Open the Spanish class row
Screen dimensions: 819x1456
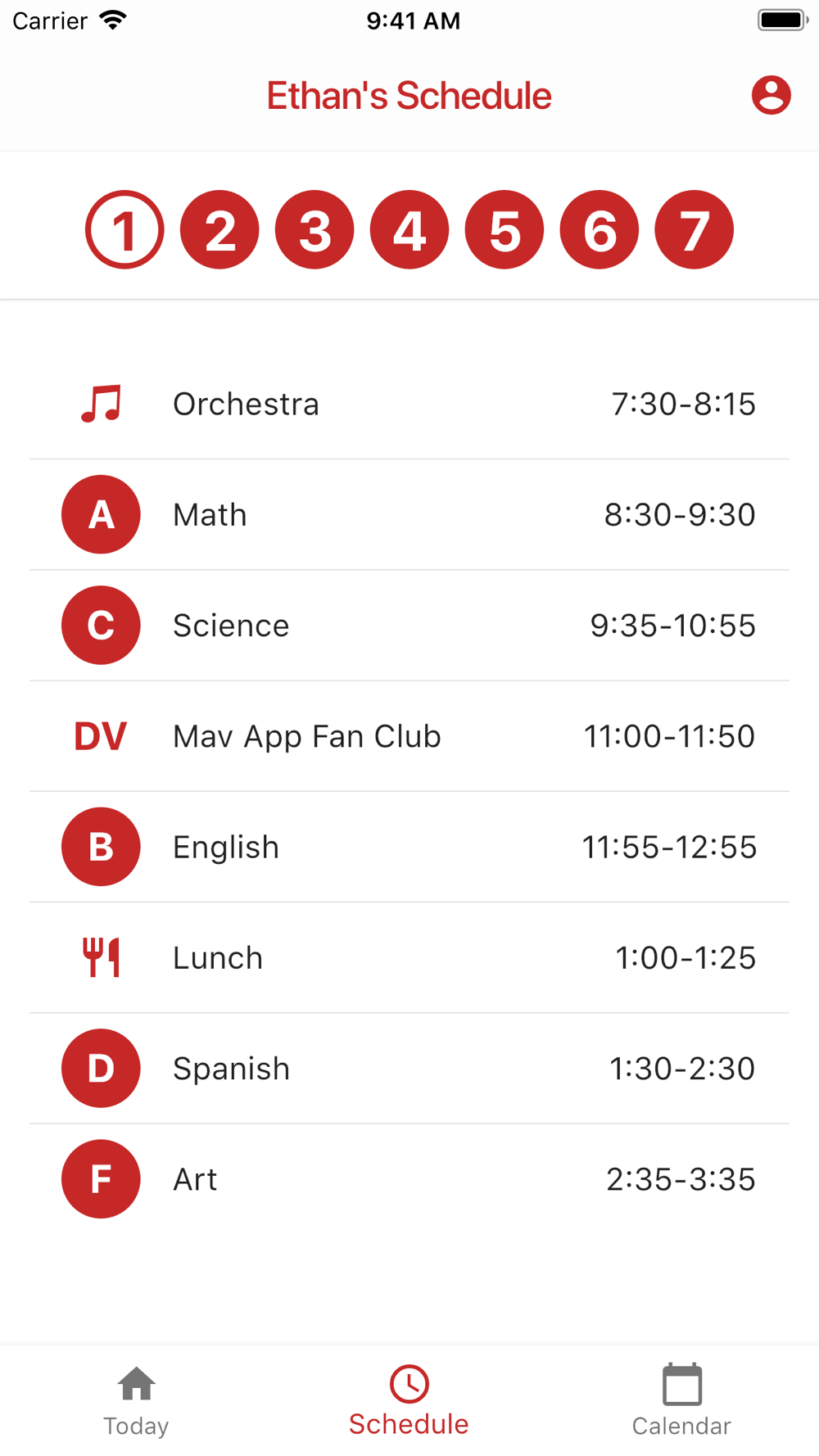409,1069
